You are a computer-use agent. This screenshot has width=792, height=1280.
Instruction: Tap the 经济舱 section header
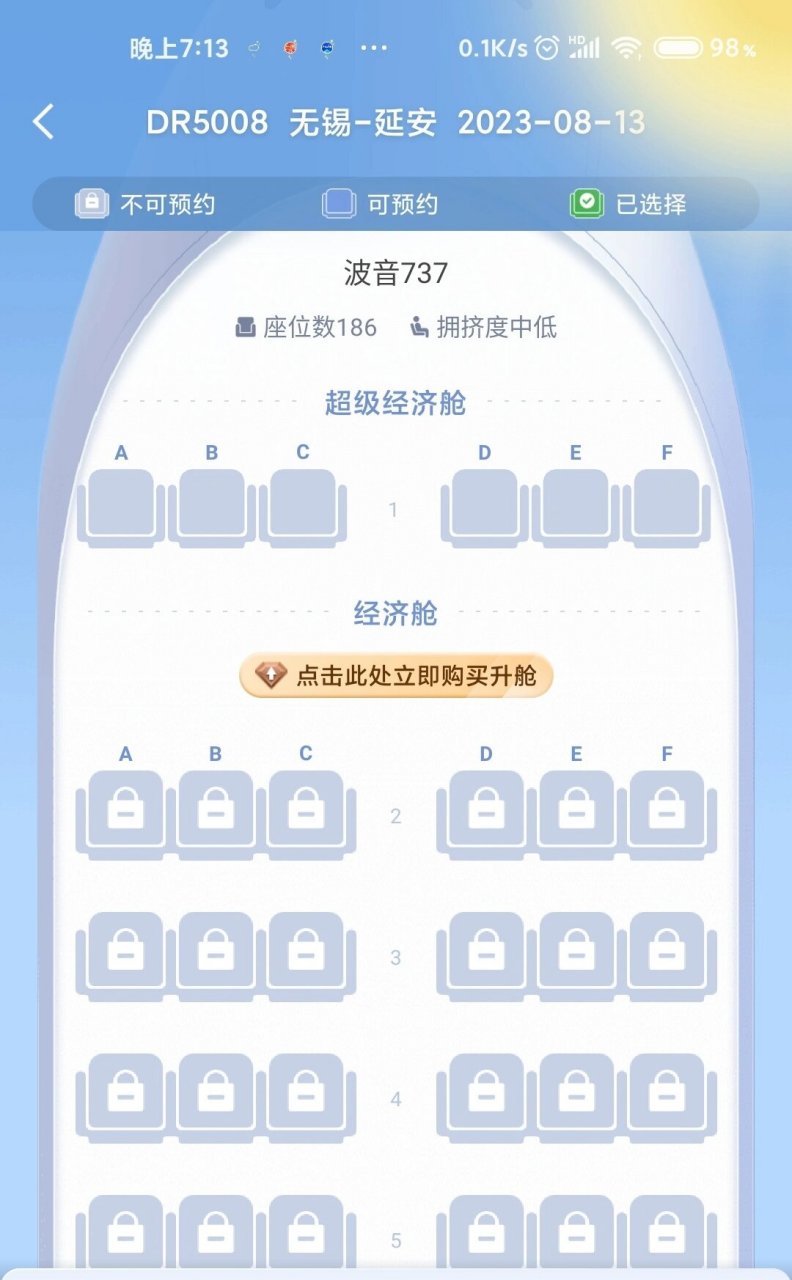point(396,613)
